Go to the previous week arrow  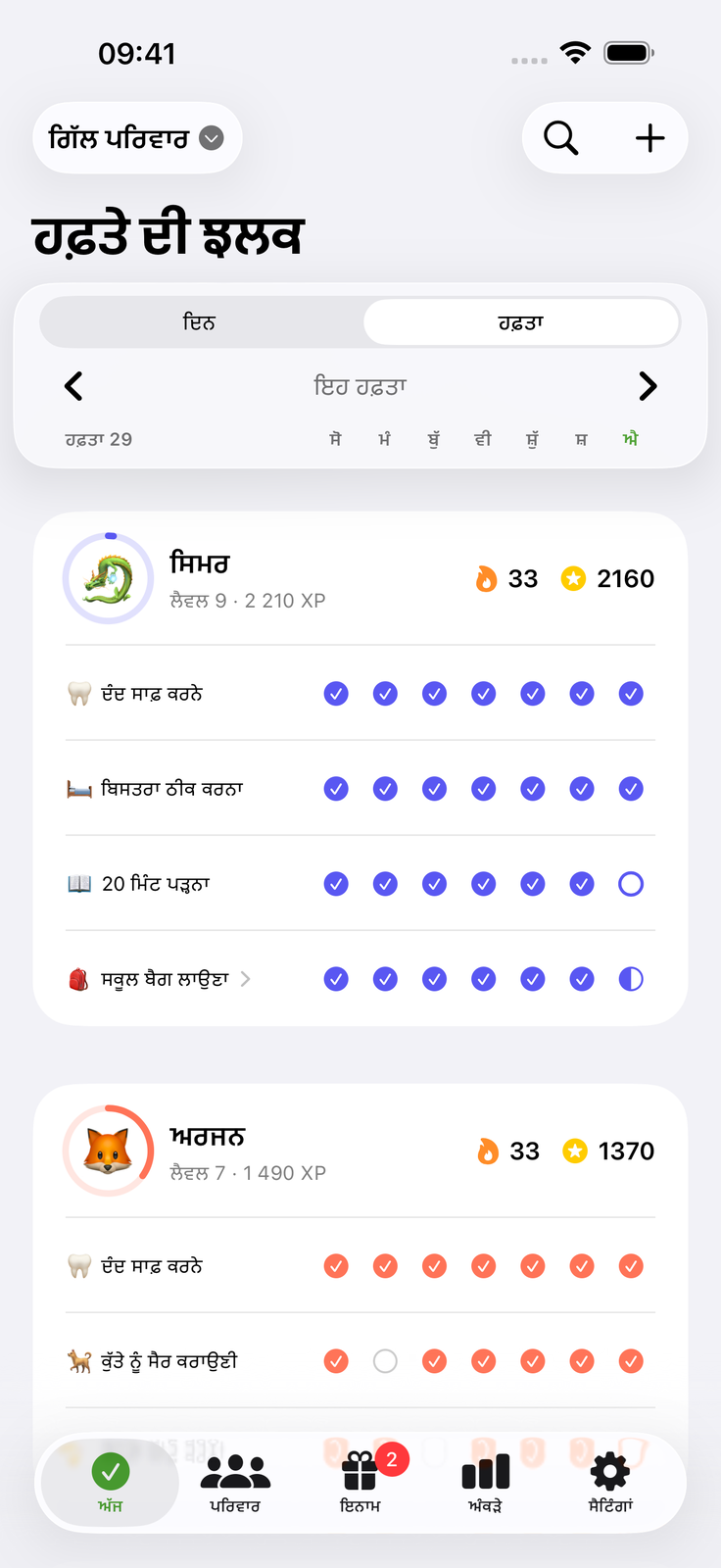(73, 386)
